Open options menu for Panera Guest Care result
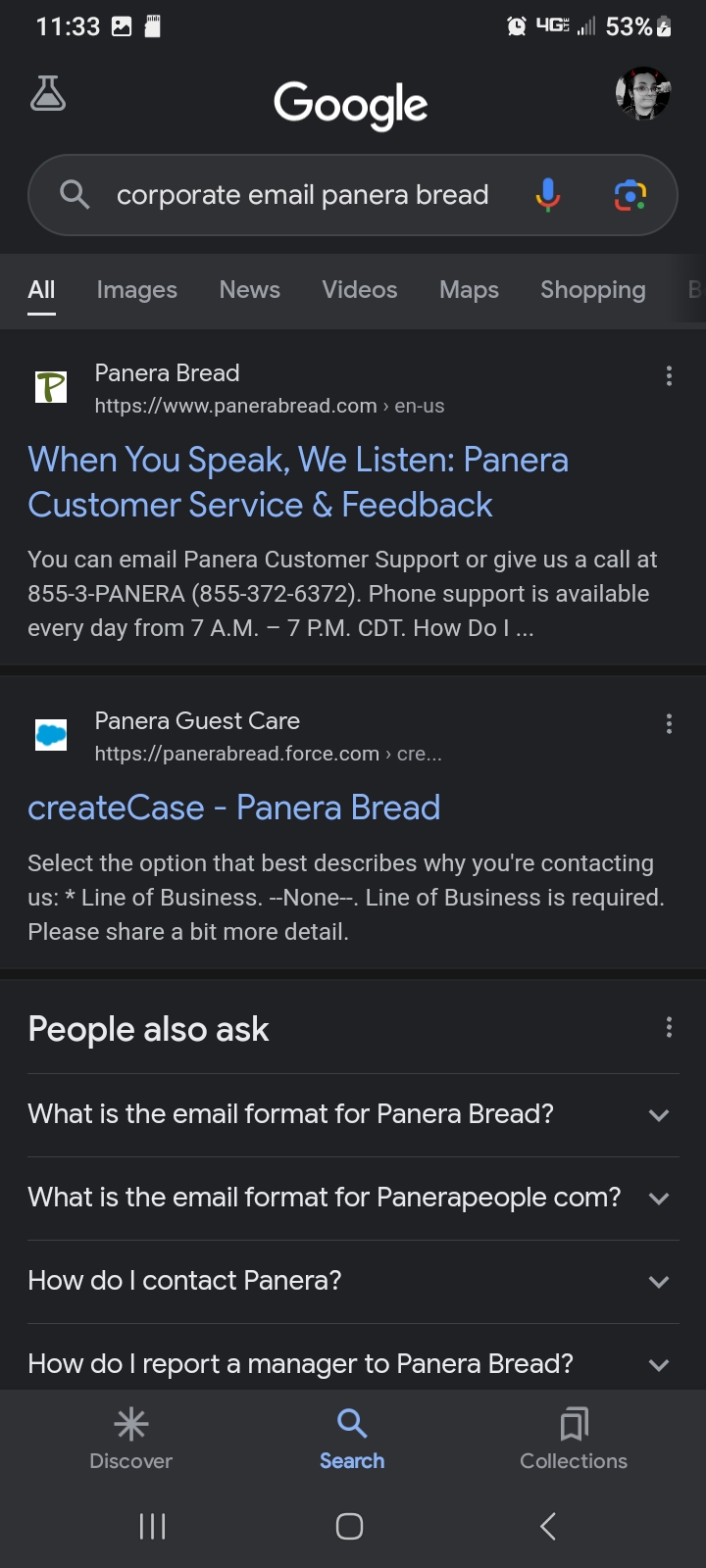This screenshot has width=706, height=1568. click(x=669, y=724)
